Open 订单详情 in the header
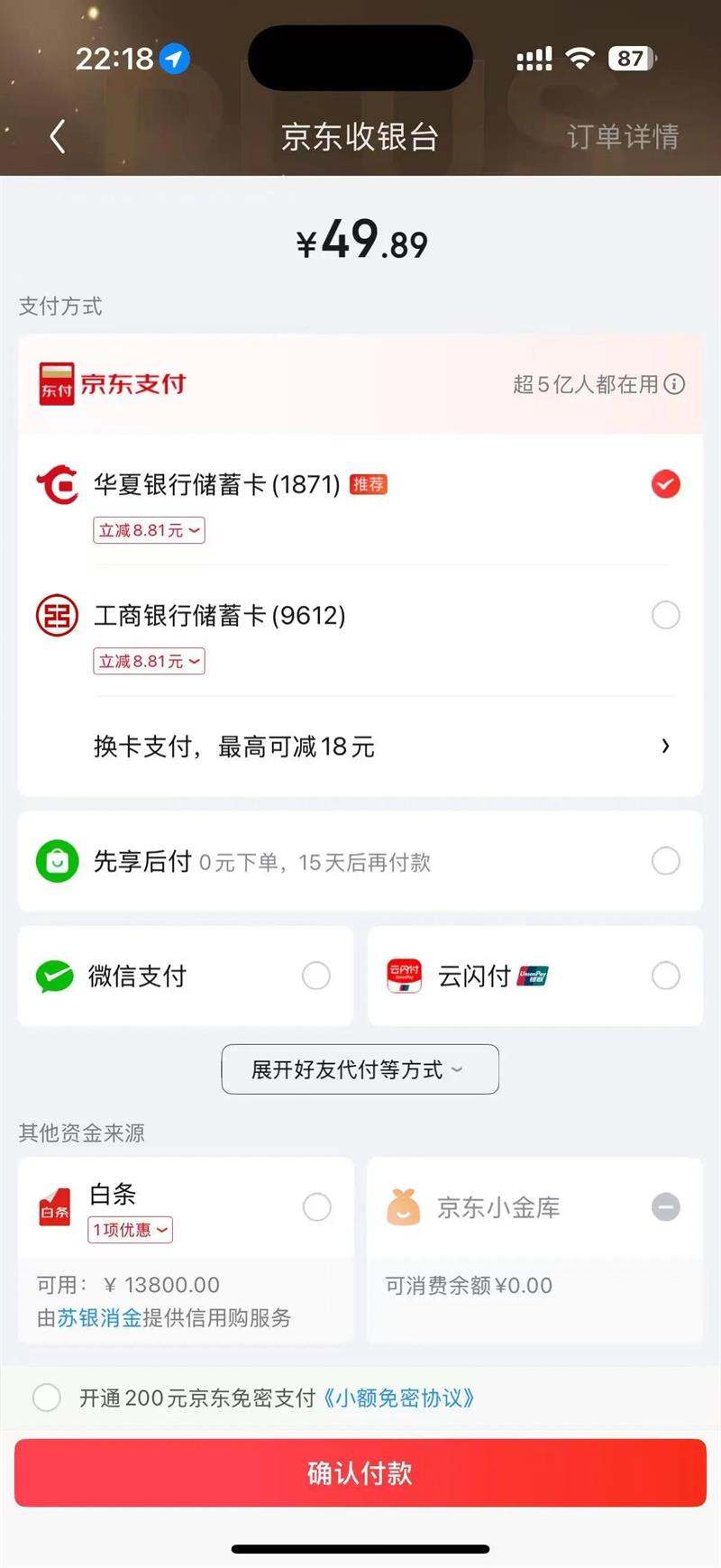 (623, 137)
